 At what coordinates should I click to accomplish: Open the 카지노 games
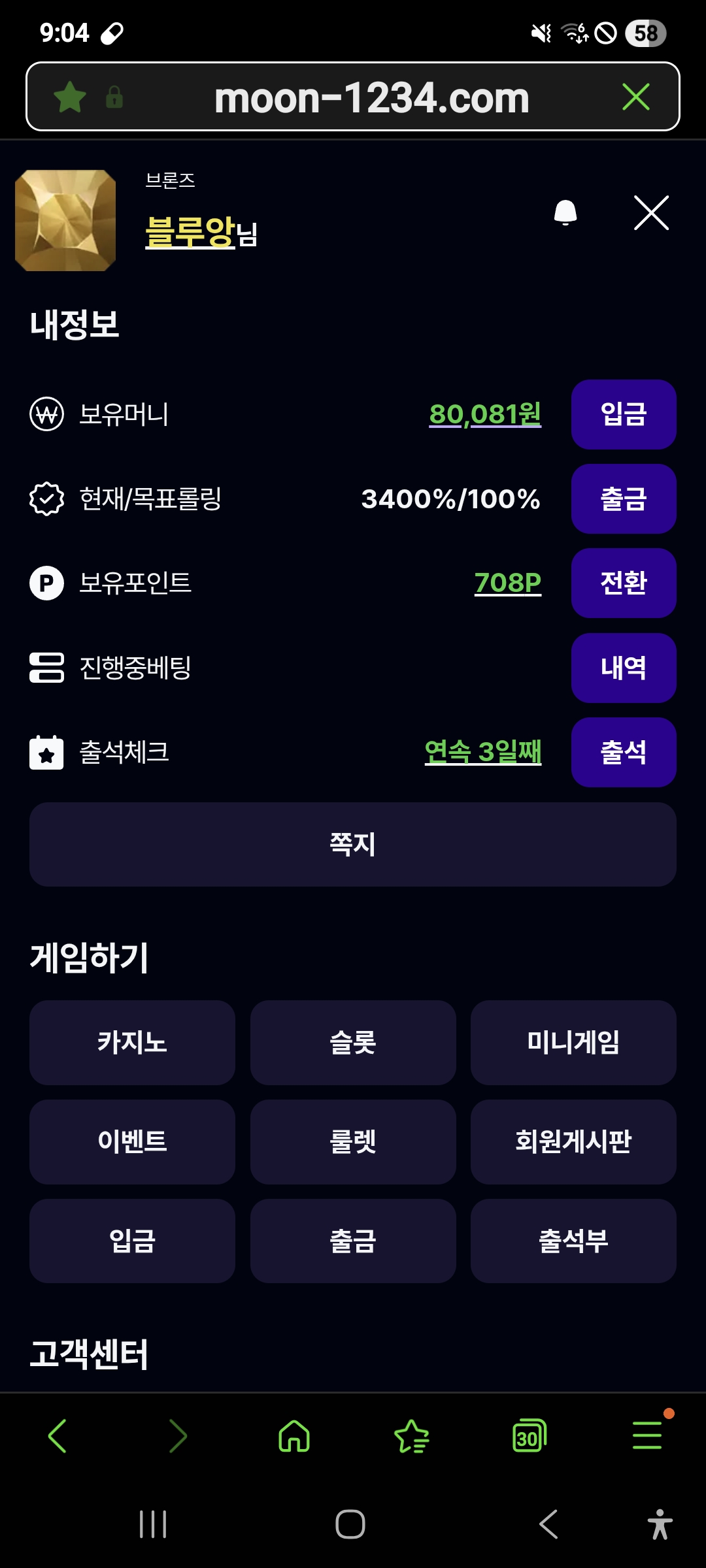[x=132, y=1042]
